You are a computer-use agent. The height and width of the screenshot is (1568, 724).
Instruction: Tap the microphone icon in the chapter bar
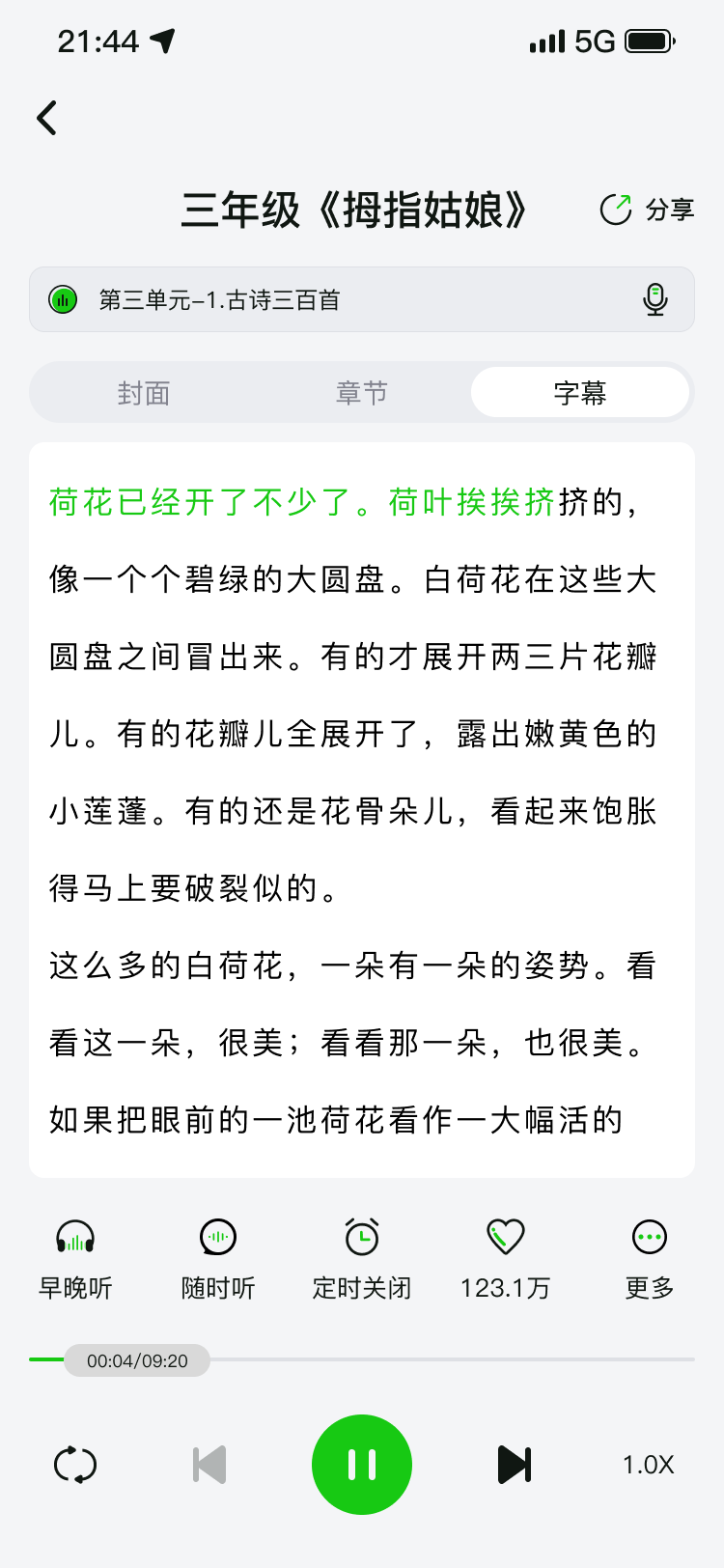click(x=654, y=299)
